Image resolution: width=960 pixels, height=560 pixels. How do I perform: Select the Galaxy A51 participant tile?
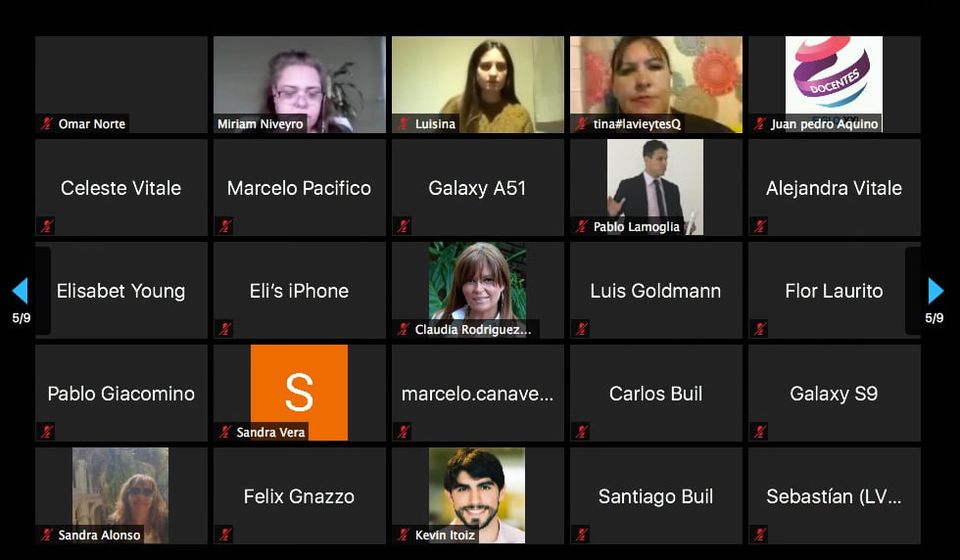[477, 187]
